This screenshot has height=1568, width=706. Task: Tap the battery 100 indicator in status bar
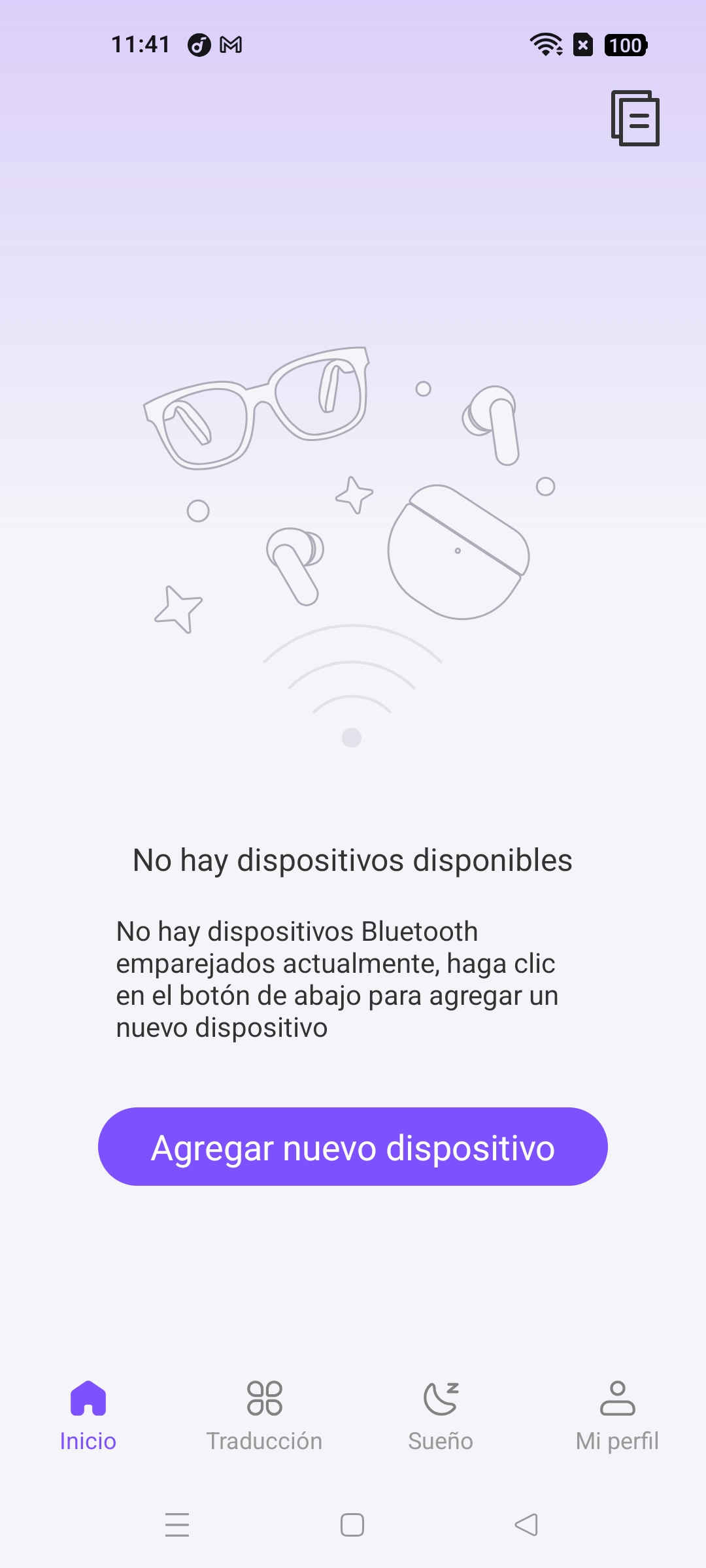coord(624,46)
